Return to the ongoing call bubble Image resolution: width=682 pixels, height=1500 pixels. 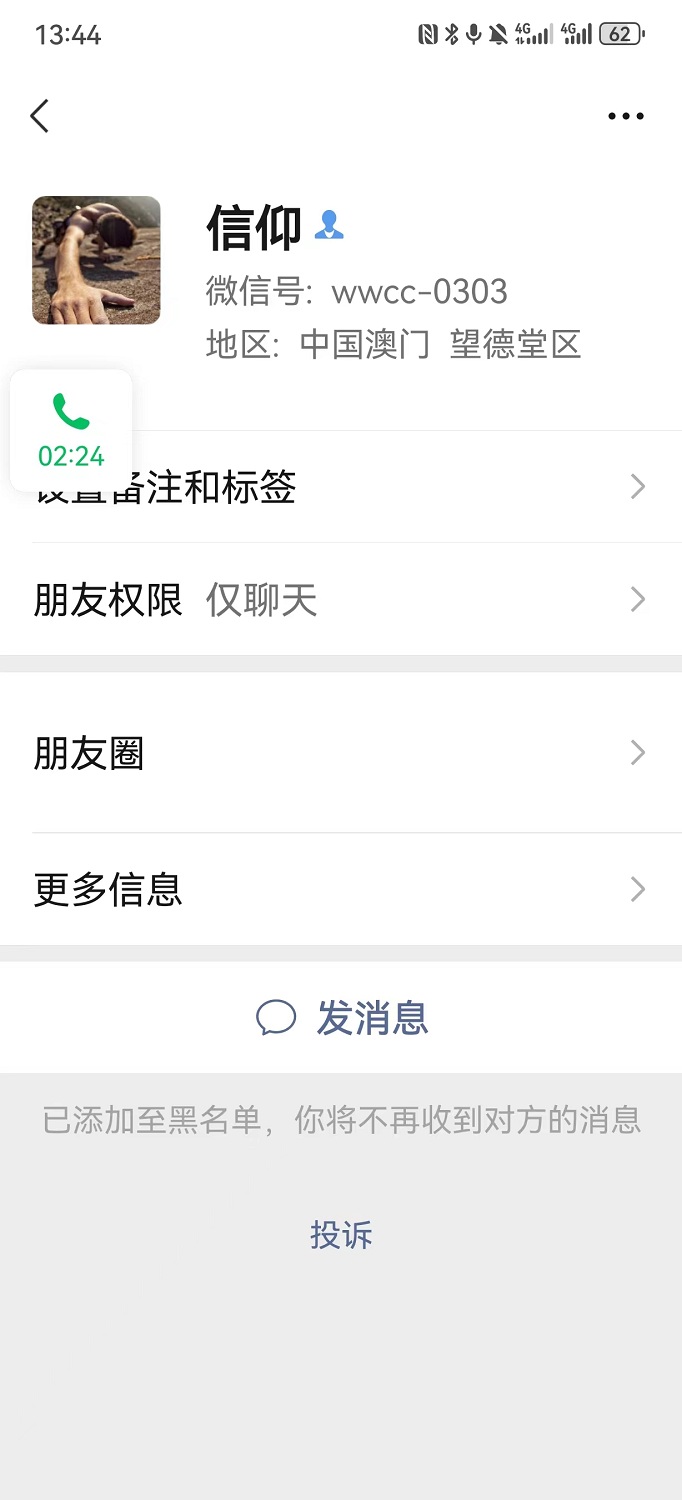tap(71, 430)
